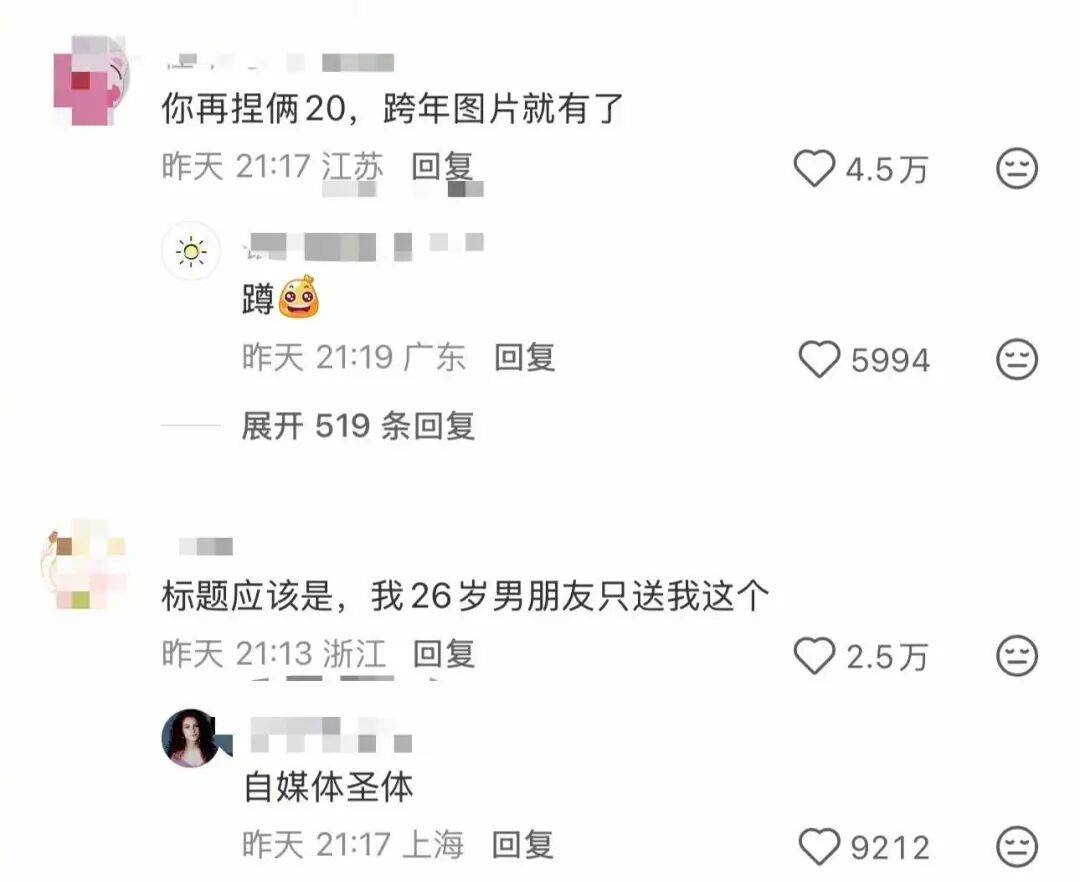Reply to the comment from 浙江
The height and width of the screenshot is (882, 1080).
(443, 655)
